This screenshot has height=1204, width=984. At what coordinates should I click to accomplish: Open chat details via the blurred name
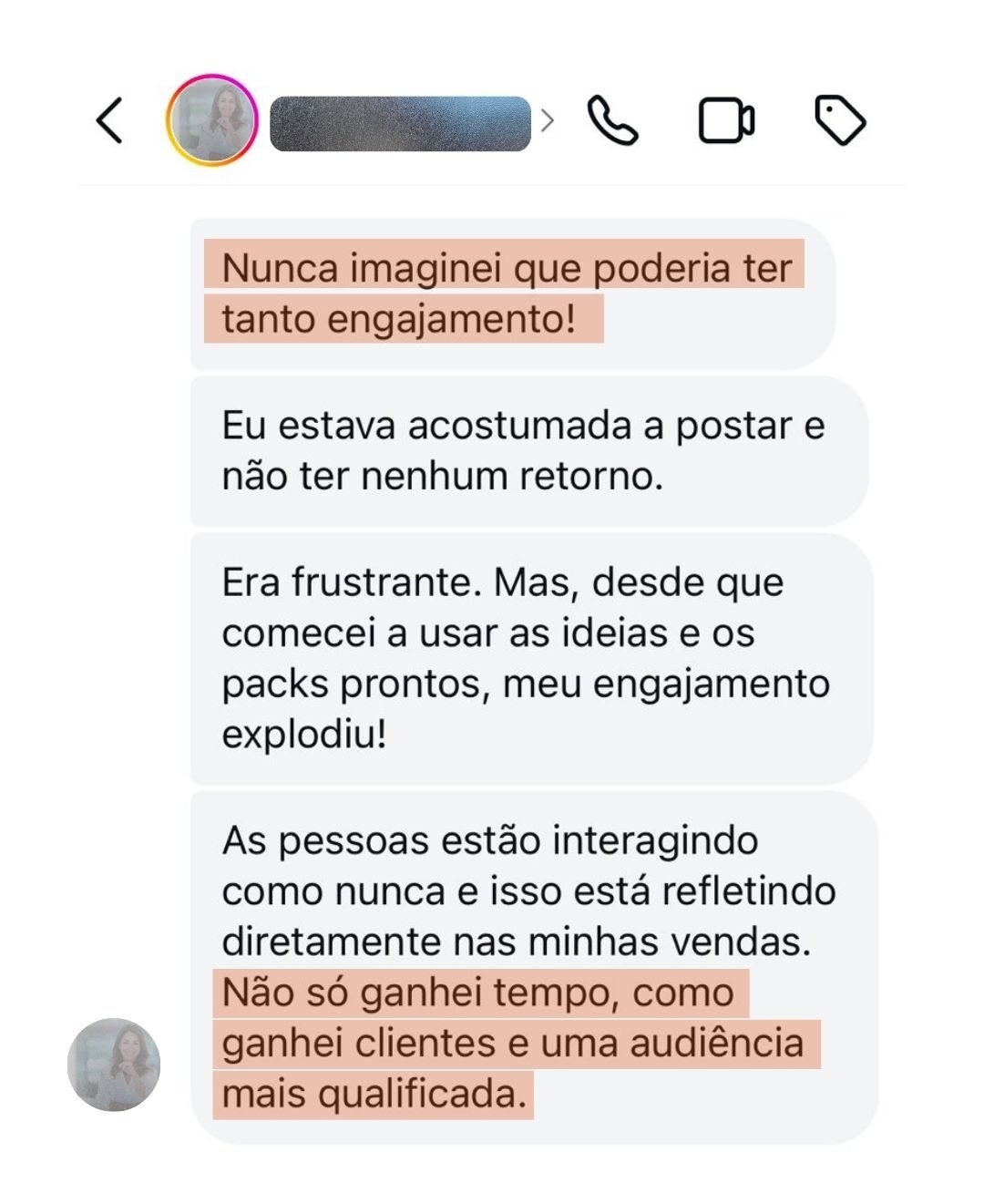point(401,123)
